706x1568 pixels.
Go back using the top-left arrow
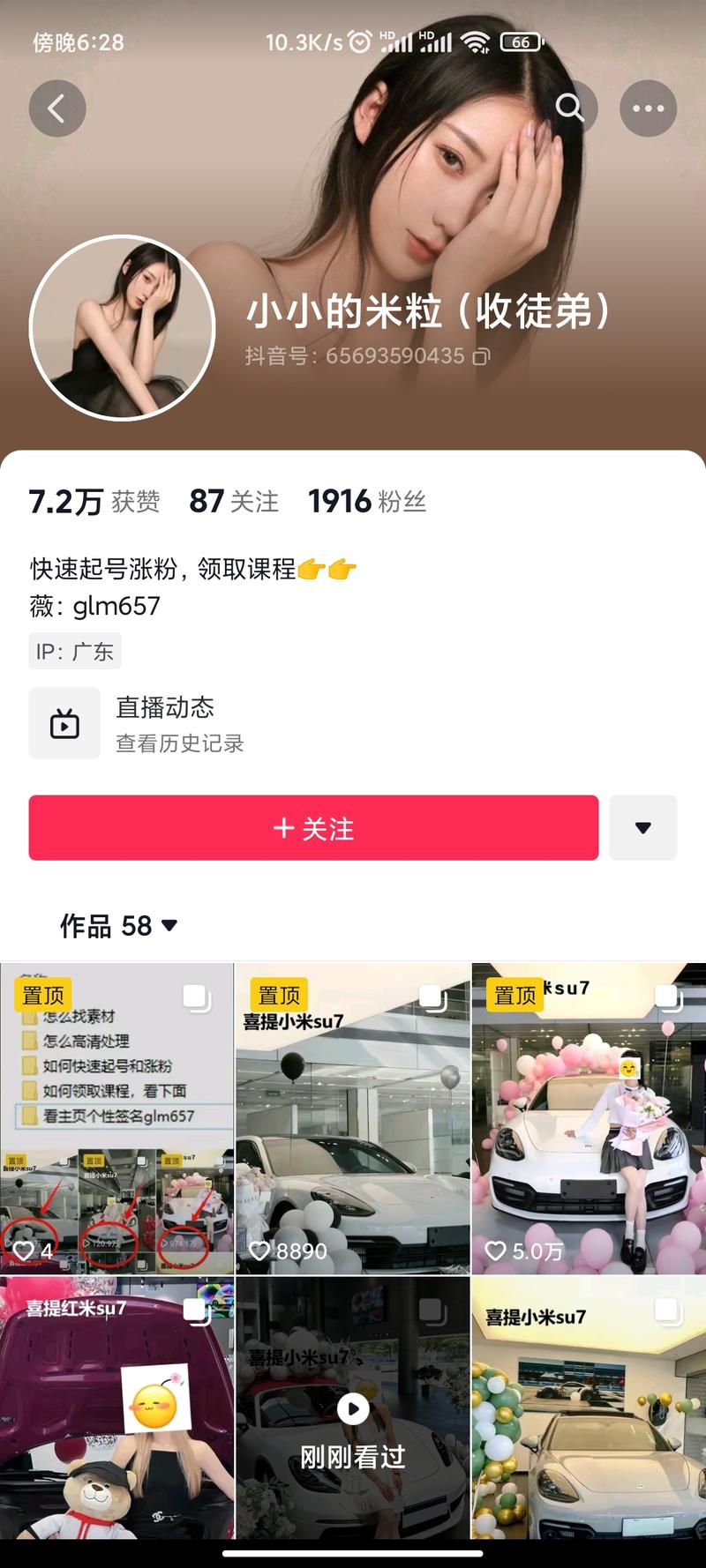tap(57, 108)
